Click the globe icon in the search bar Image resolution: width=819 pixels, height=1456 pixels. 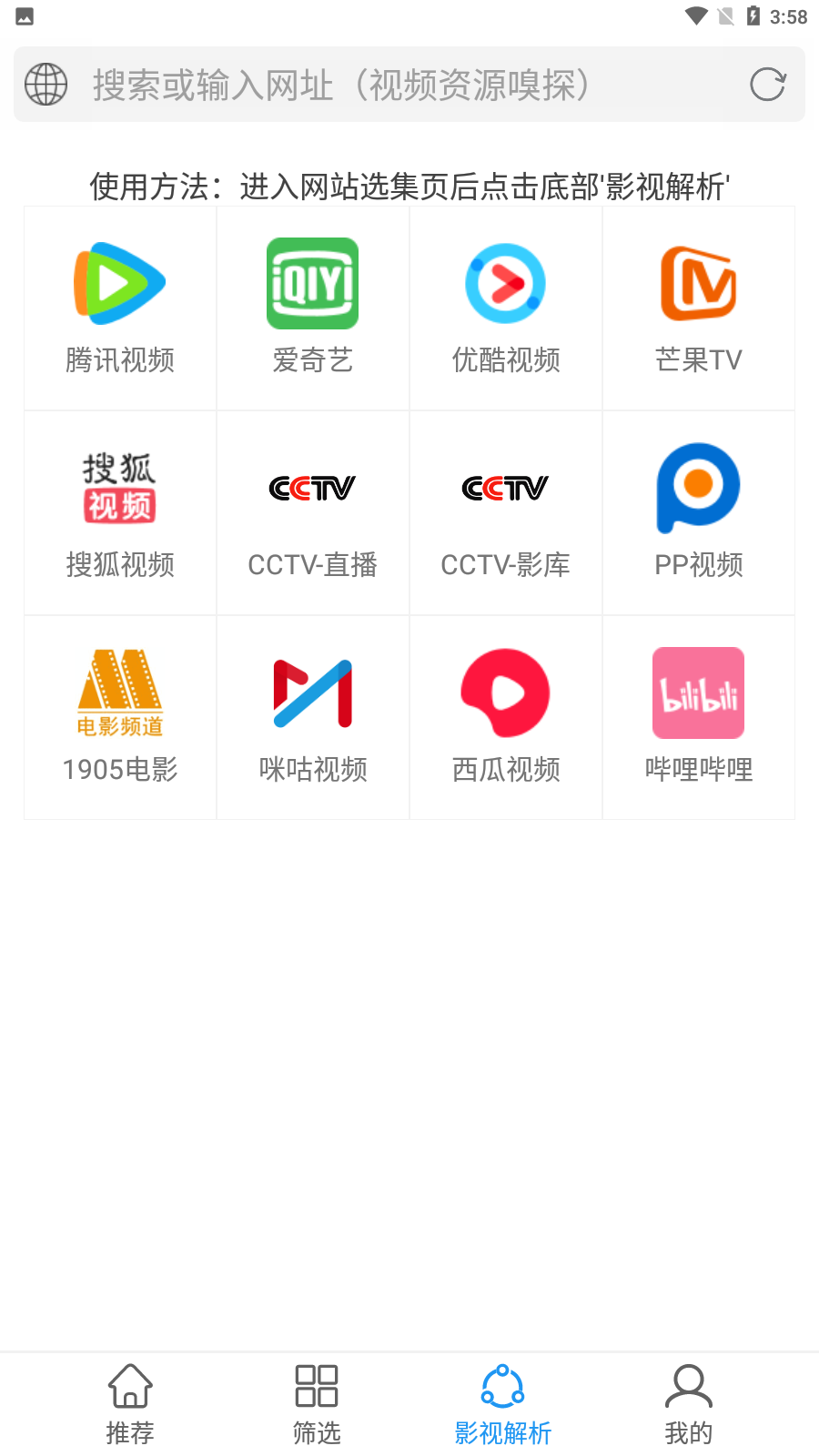click(x=45, y=84)
